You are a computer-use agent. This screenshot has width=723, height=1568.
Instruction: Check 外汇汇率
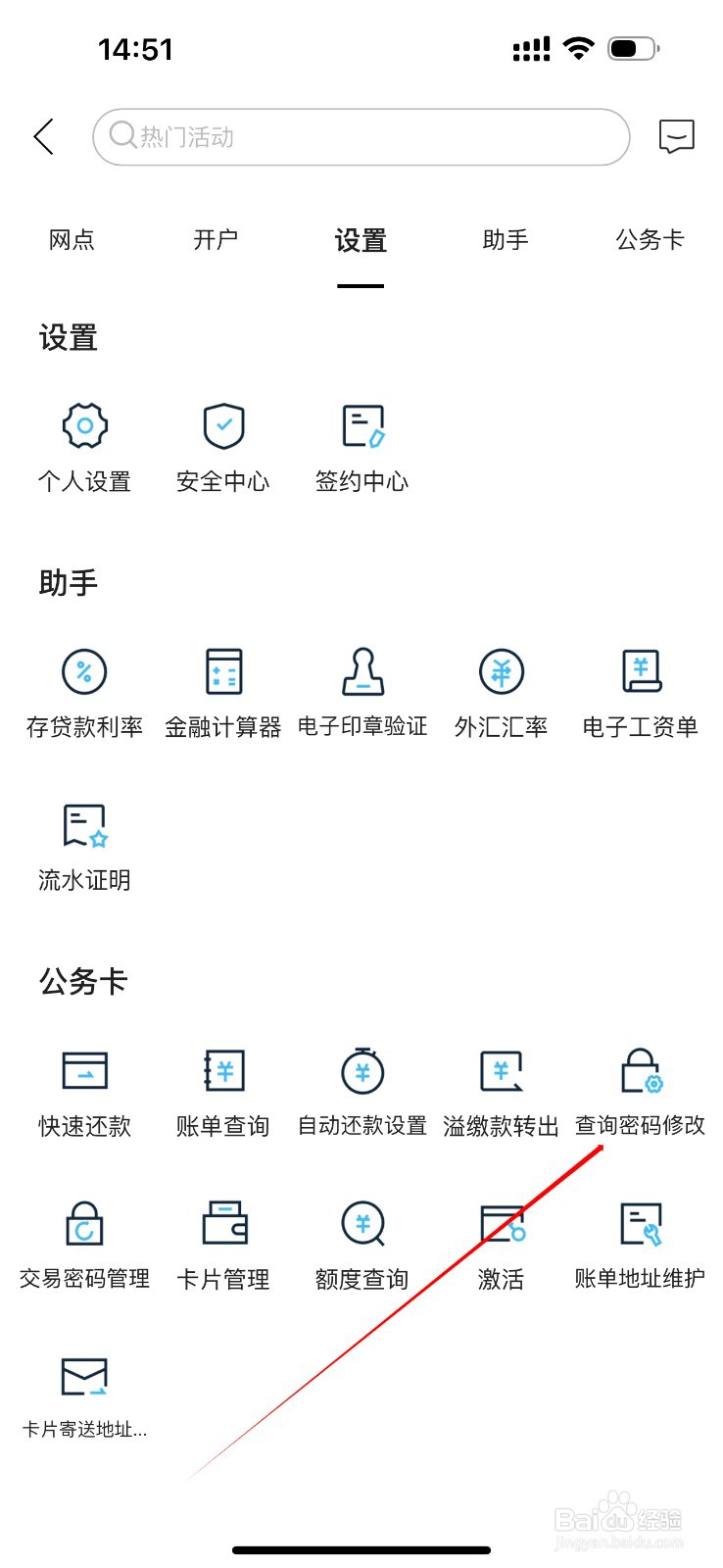[x=501, y=693]
